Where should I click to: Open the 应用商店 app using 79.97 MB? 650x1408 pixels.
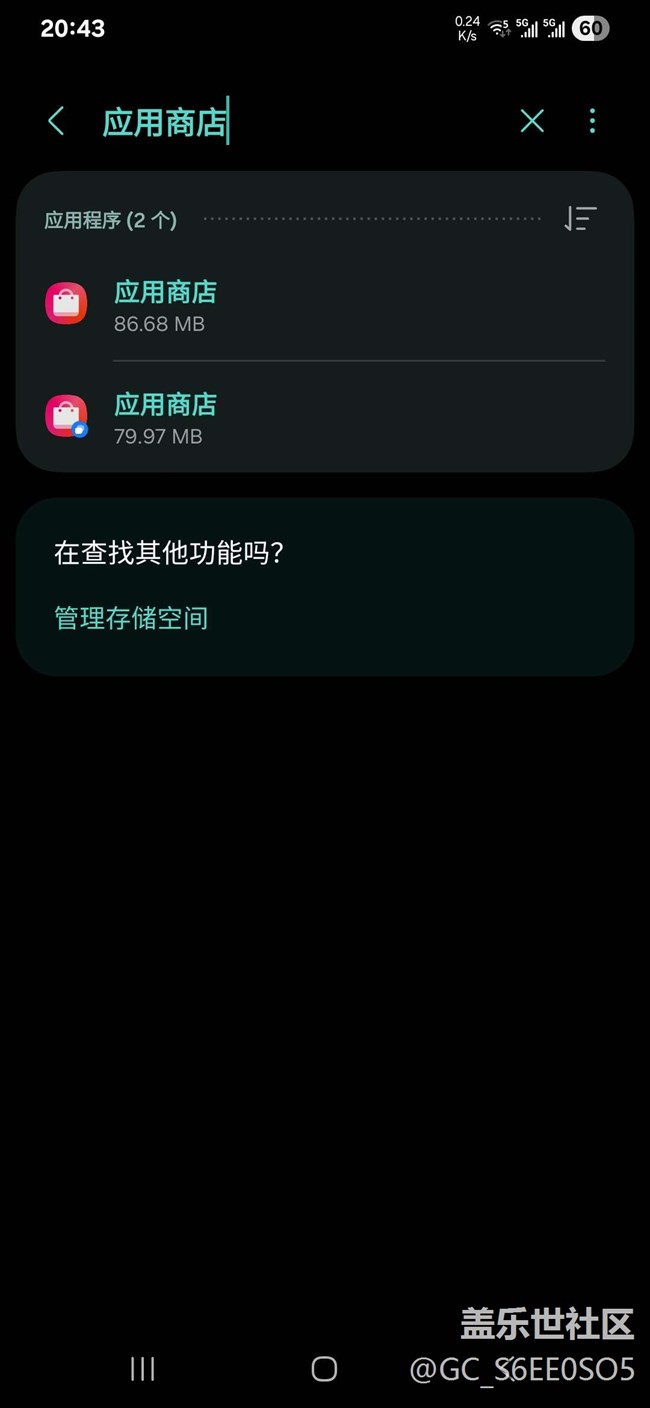324,417
